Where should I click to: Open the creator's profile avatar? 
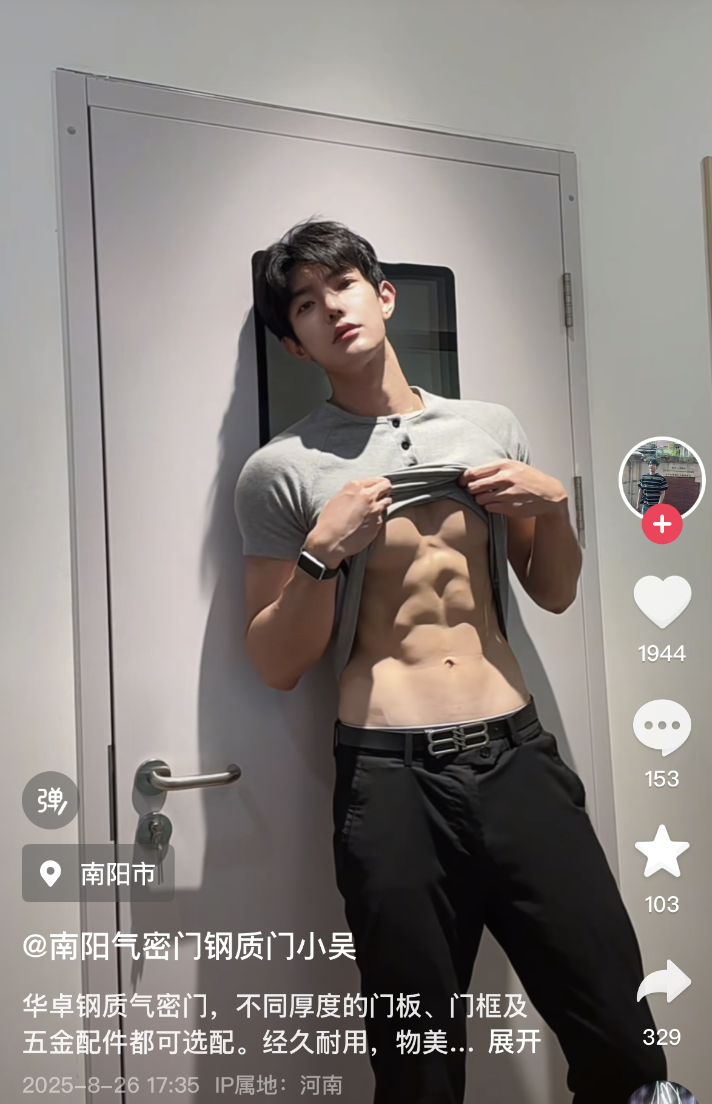click(x=661, y=479)
